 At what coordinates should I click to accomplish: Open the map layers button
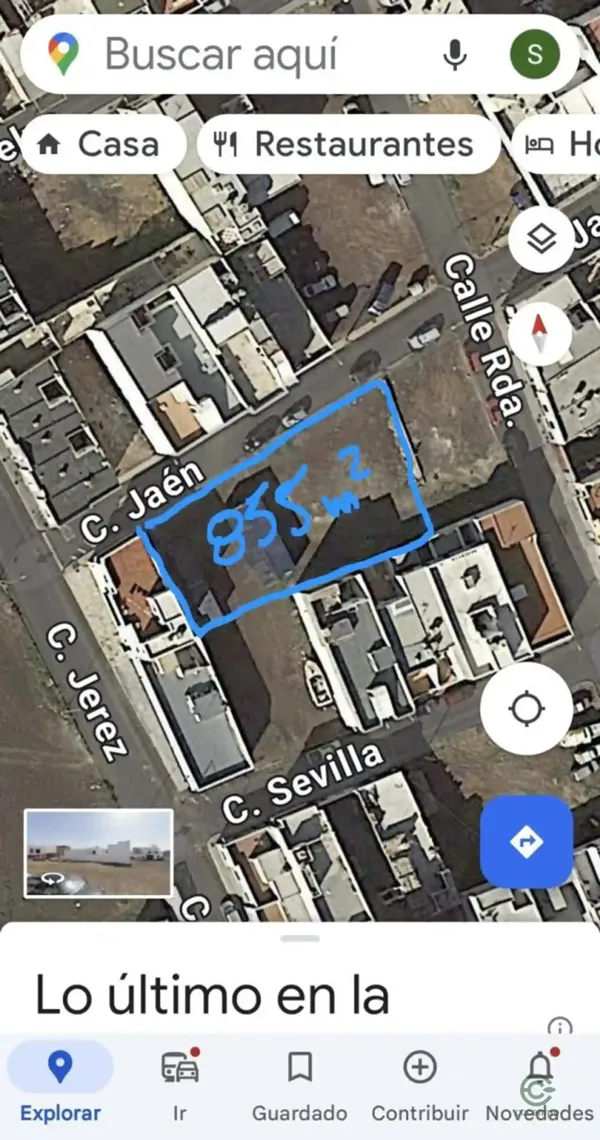click(541, 239)
